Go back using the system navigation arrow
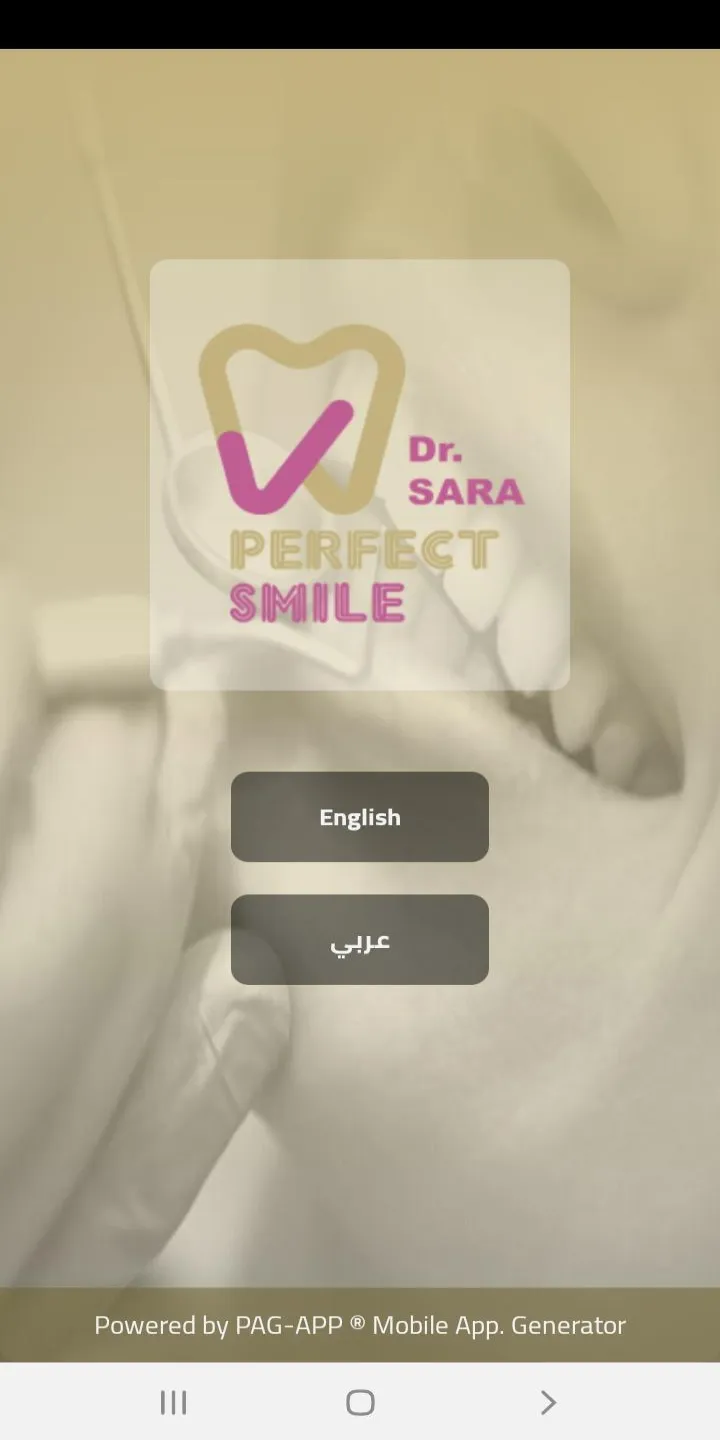Viewport: 720px width, 1440px height. coord(547,1402)
